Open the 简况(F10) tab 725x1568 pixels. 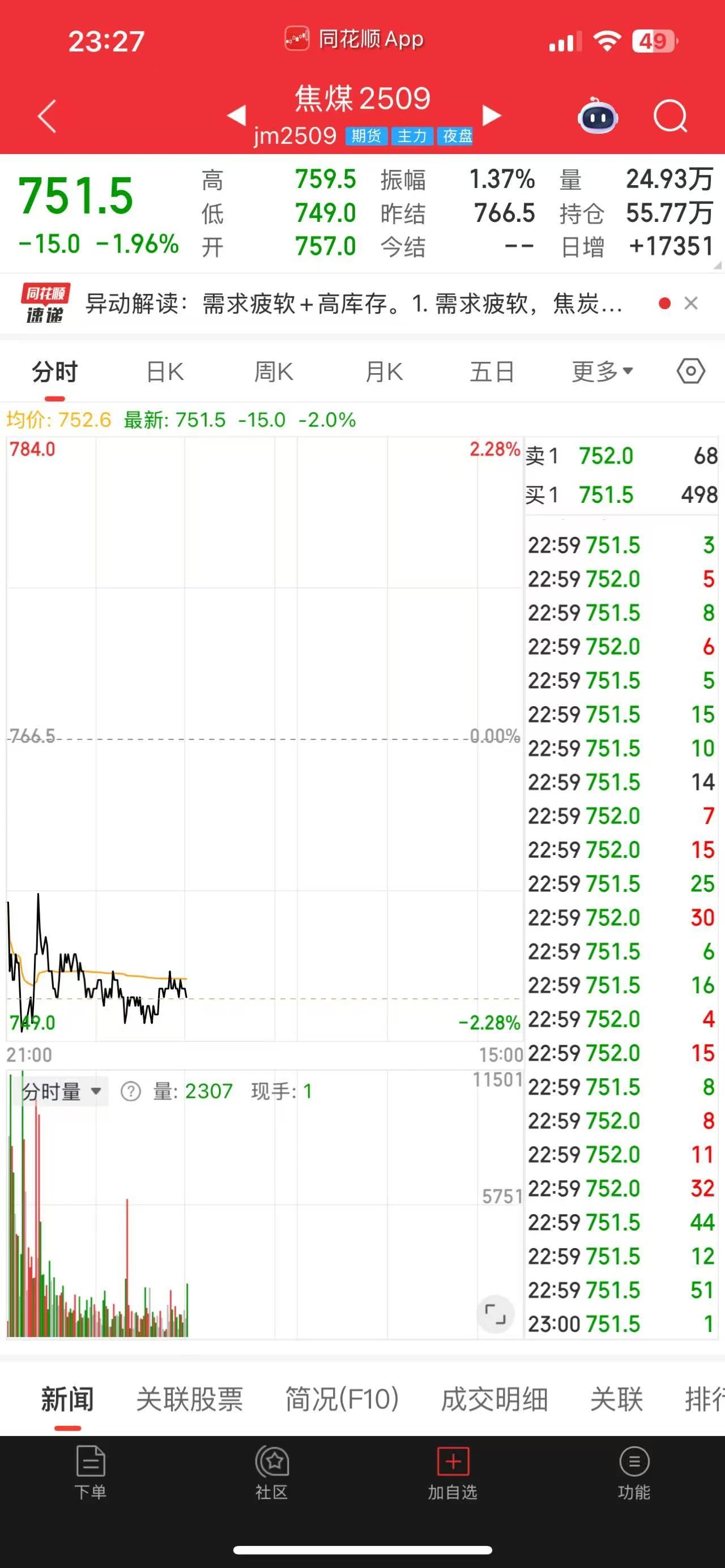[342, 1399]
